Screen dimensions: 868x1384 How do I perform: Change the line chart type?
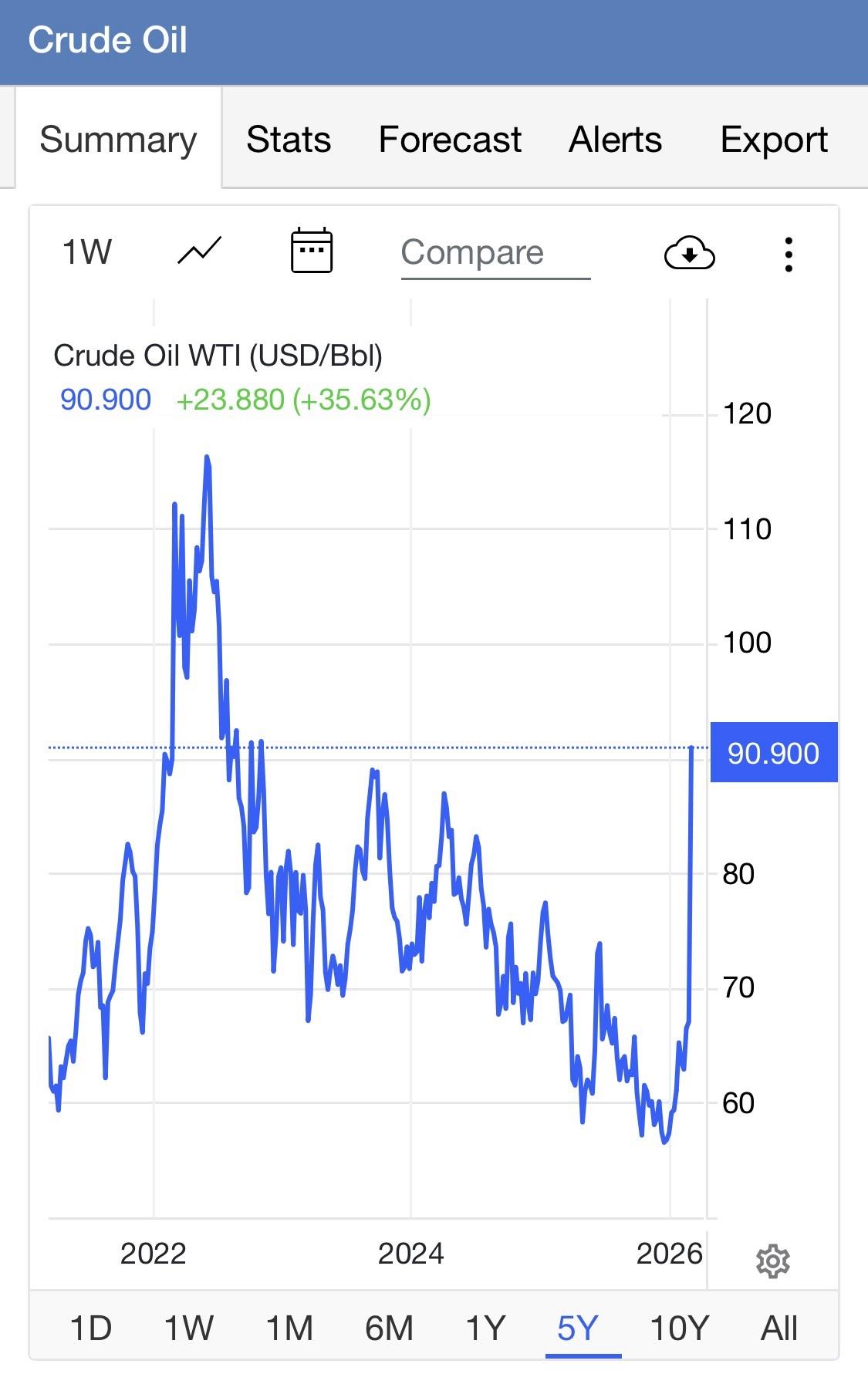199,251
